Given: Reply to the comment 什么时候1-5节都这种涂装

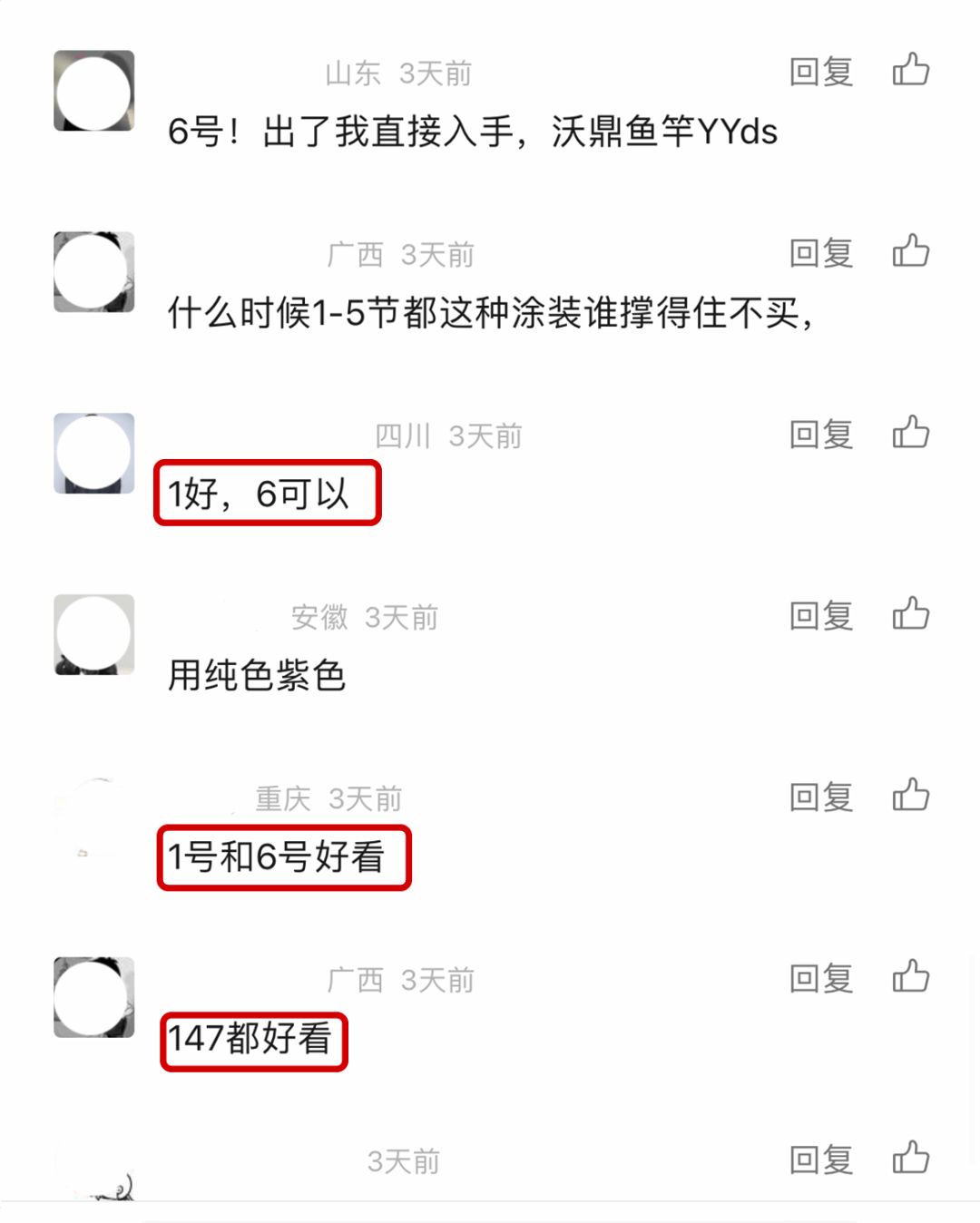Looking at the screenshot, I should tap(820, 253).
